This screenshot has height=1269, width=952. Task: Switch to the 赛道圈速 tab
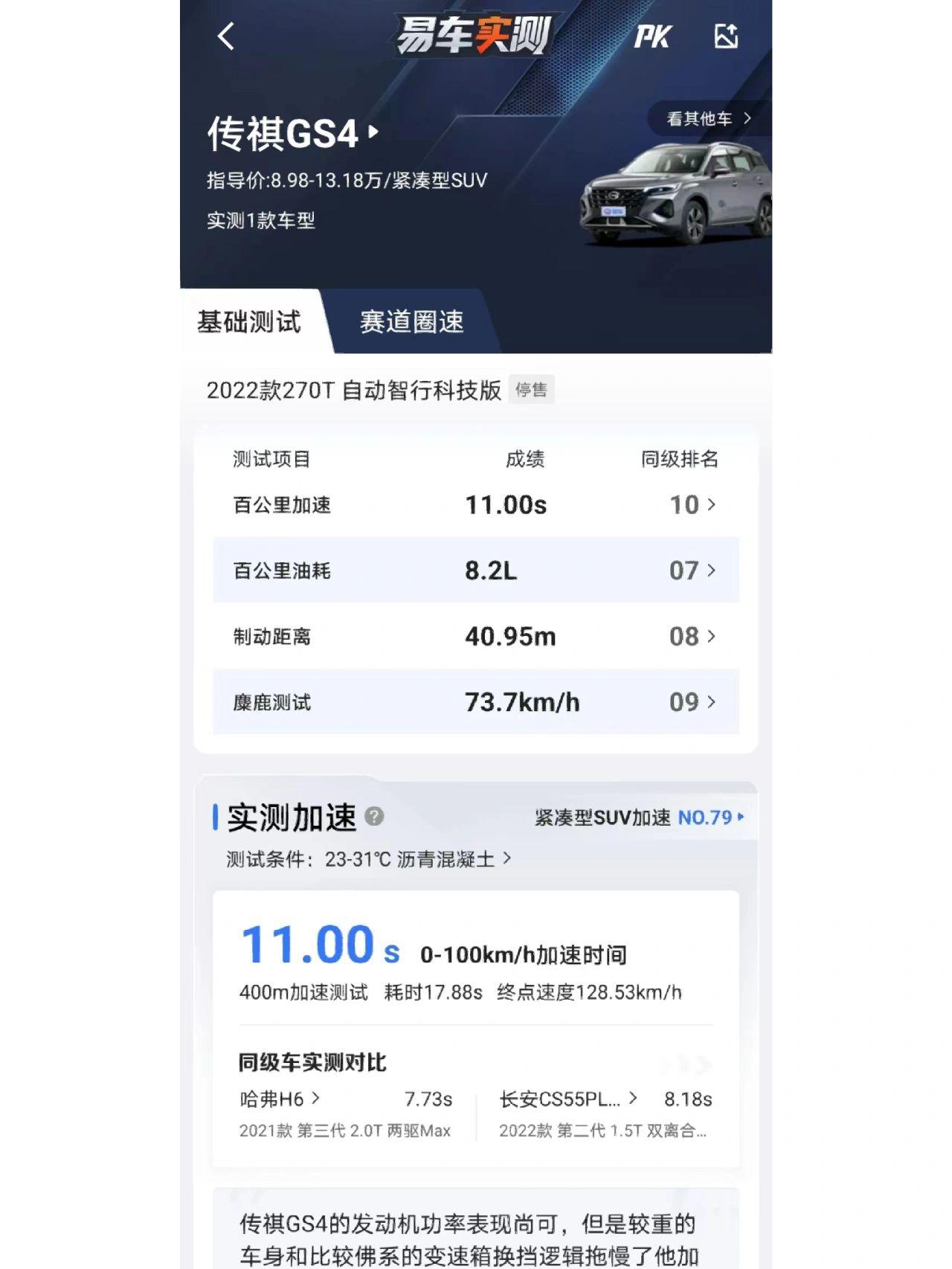pyautogui.click(x=411, y=322)
